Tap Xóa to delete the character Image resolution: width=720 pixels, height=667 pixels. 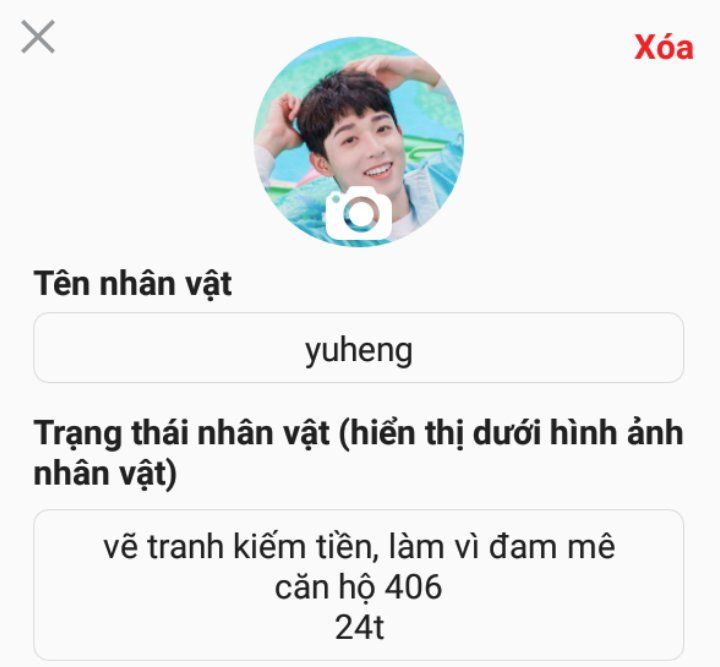[x=663, y=47]
